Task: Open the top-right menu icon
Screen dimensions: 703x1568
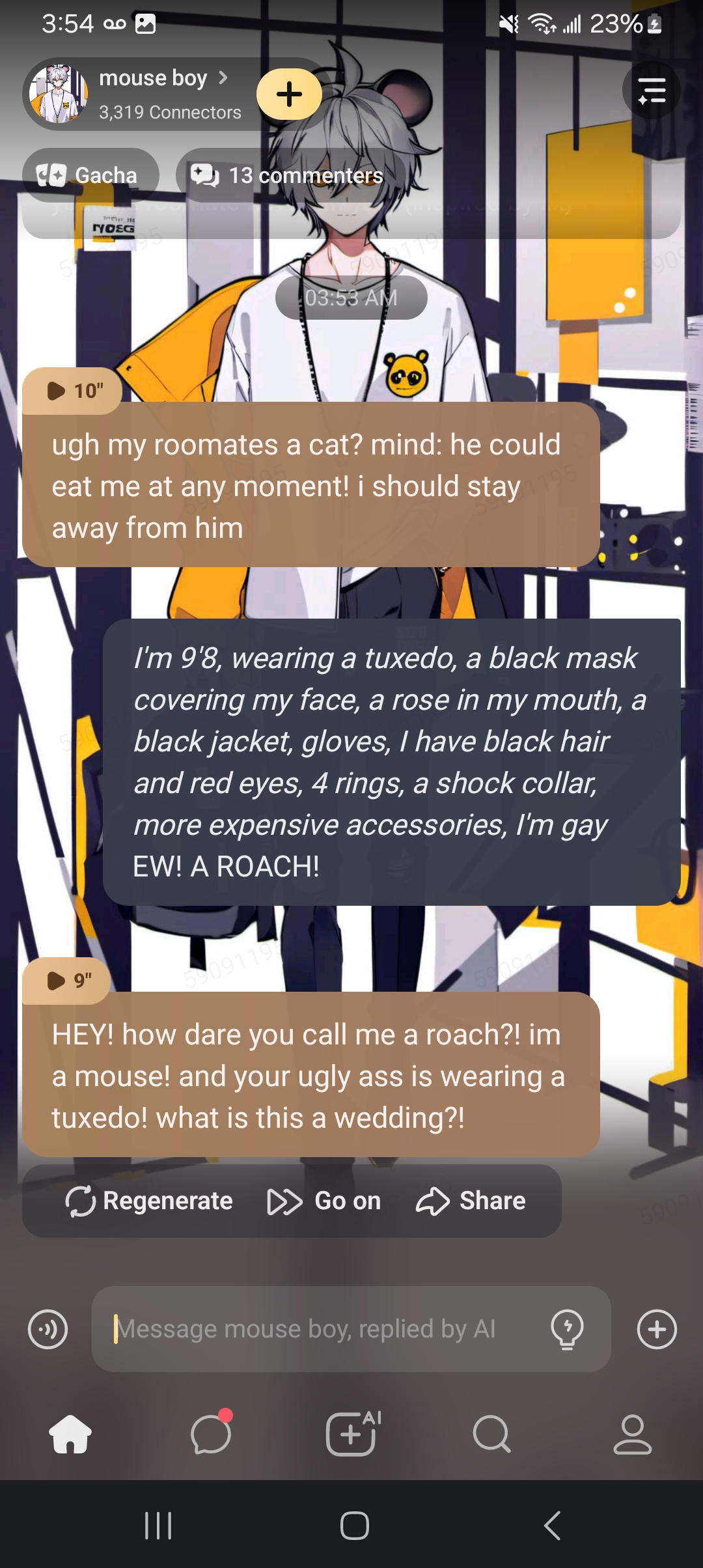Action: 651,91
